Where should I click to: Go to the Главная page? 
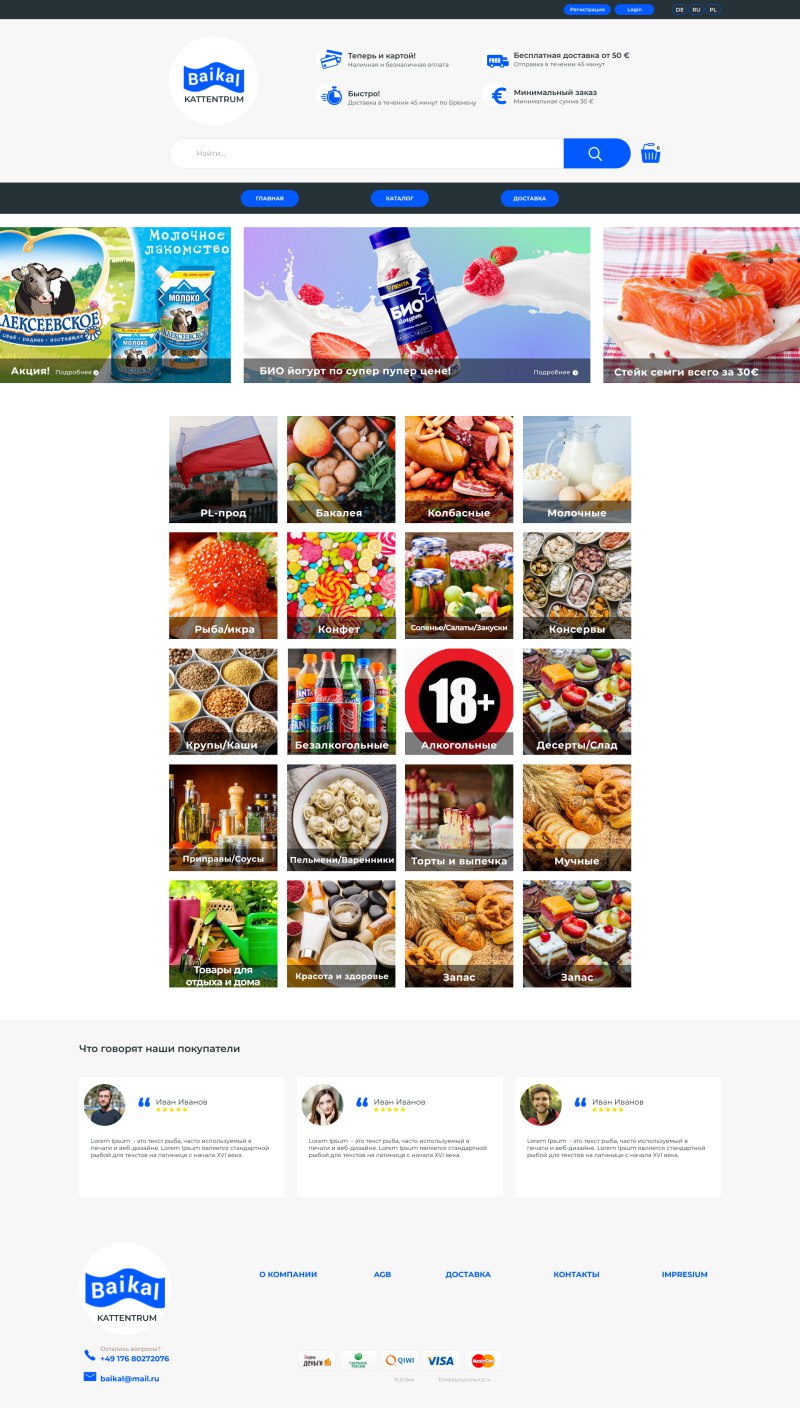point(269,198)
